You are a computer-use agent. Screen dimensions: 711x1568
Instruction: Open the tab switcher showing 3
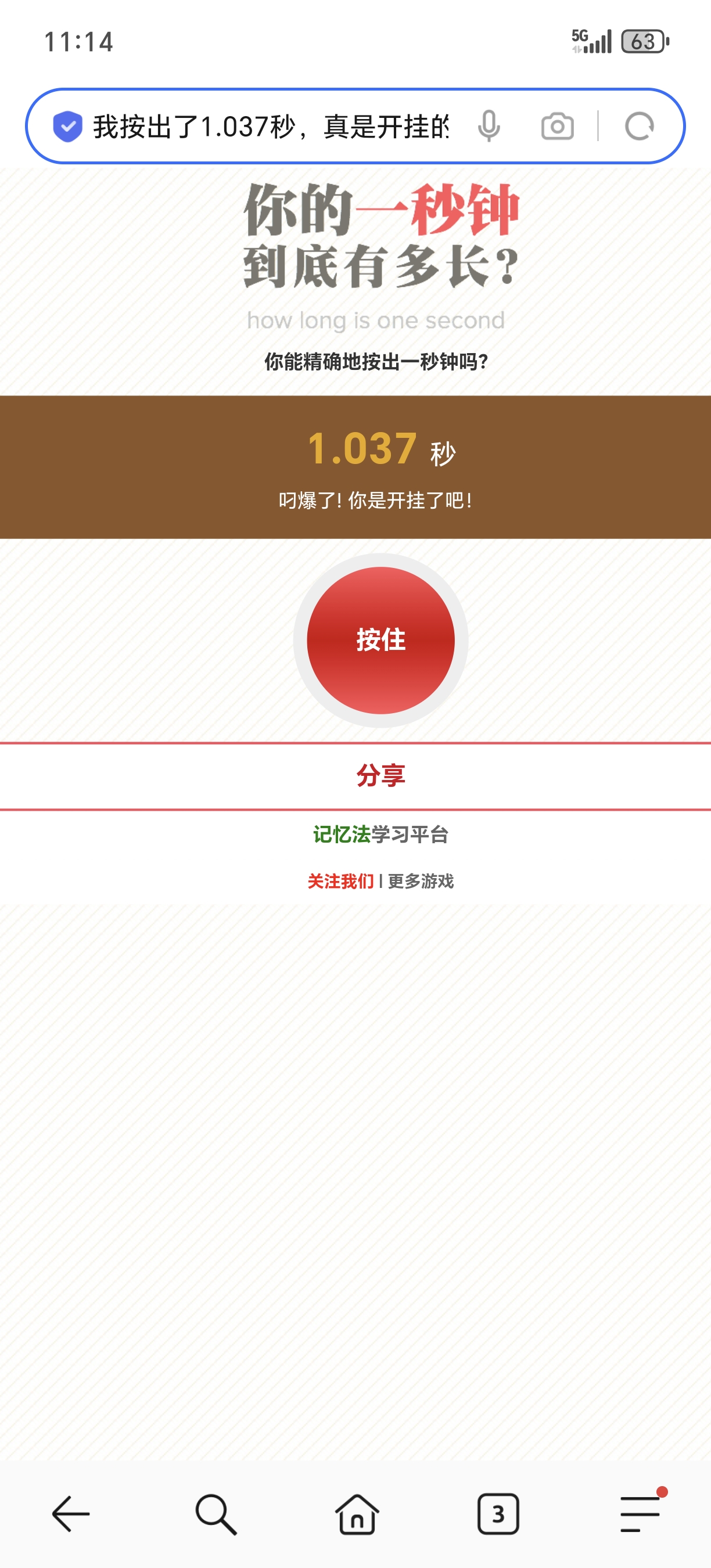pos(498,1513)
